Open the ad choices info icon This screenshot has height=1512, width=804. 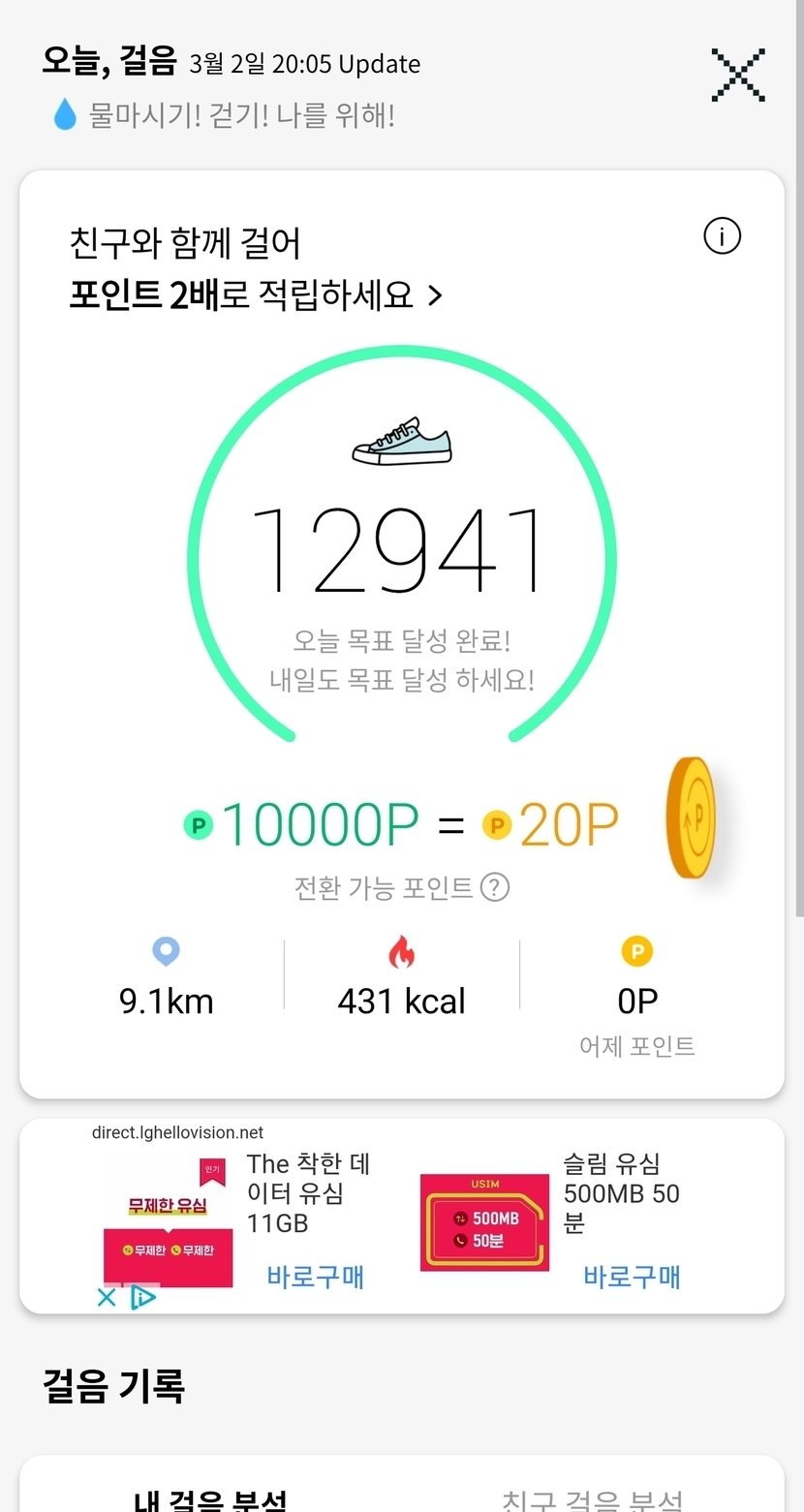[x=143, y=1297]
